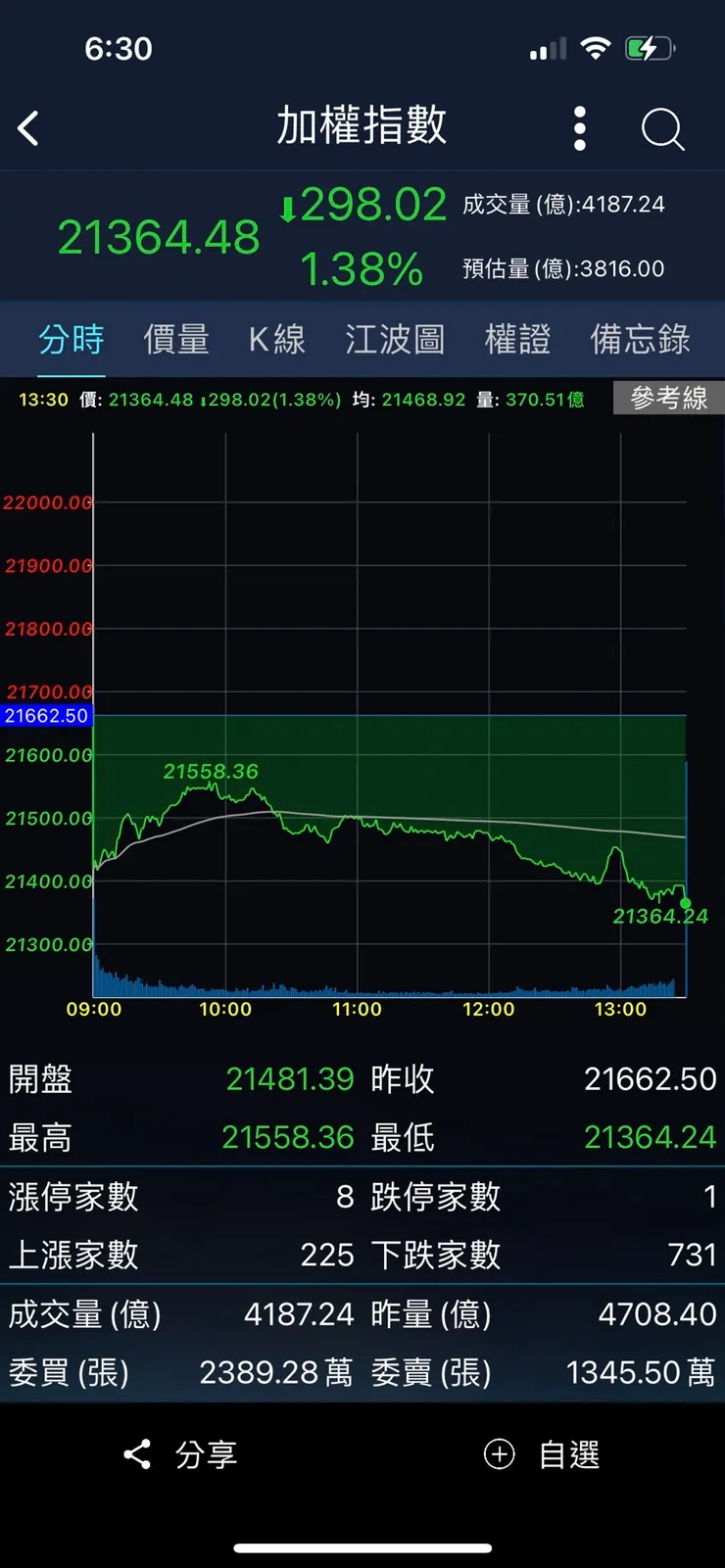The height and width of the screenshot is (1568, 725).
Task: Open the 價量 price-volume tab
Action: coord(176,340)
